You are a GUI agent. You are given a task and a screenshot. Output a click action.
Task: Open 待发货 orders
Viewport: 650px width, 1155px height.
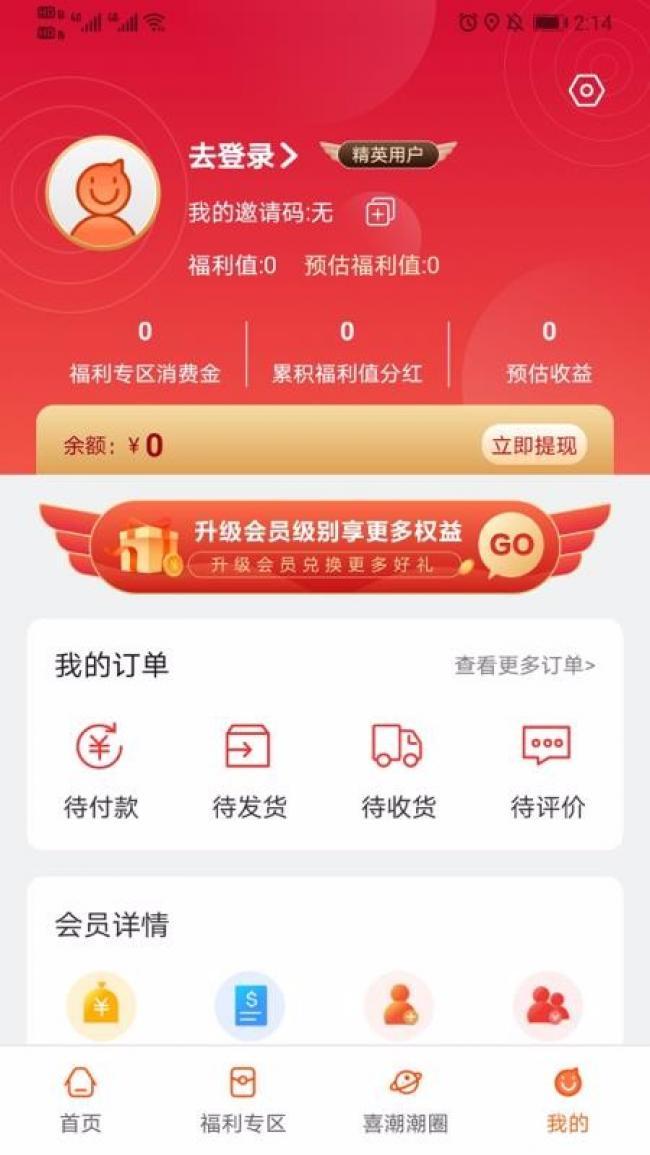click(x=249, y=770)
